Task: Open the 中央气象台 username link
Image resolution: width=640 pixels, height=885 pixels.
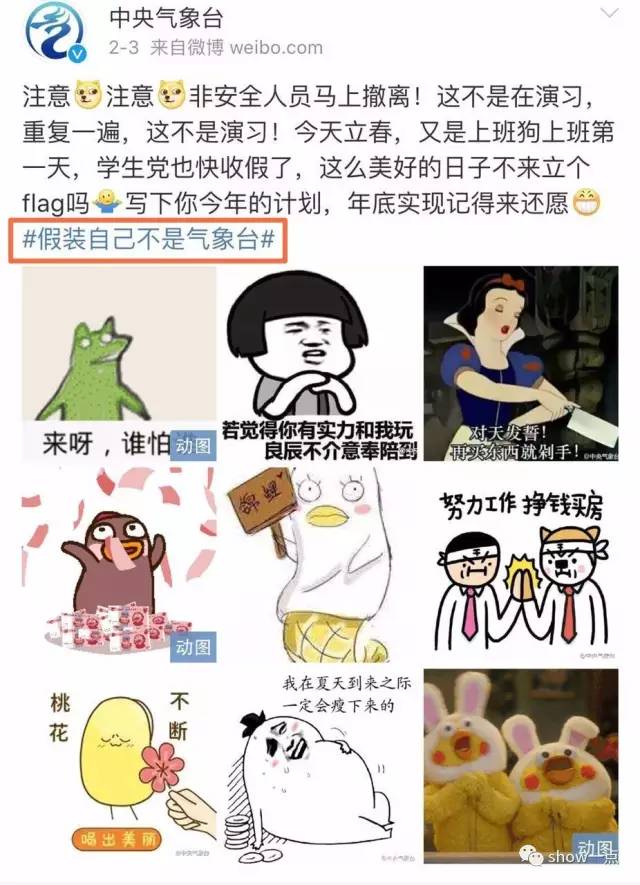Action: pos(165,18)
